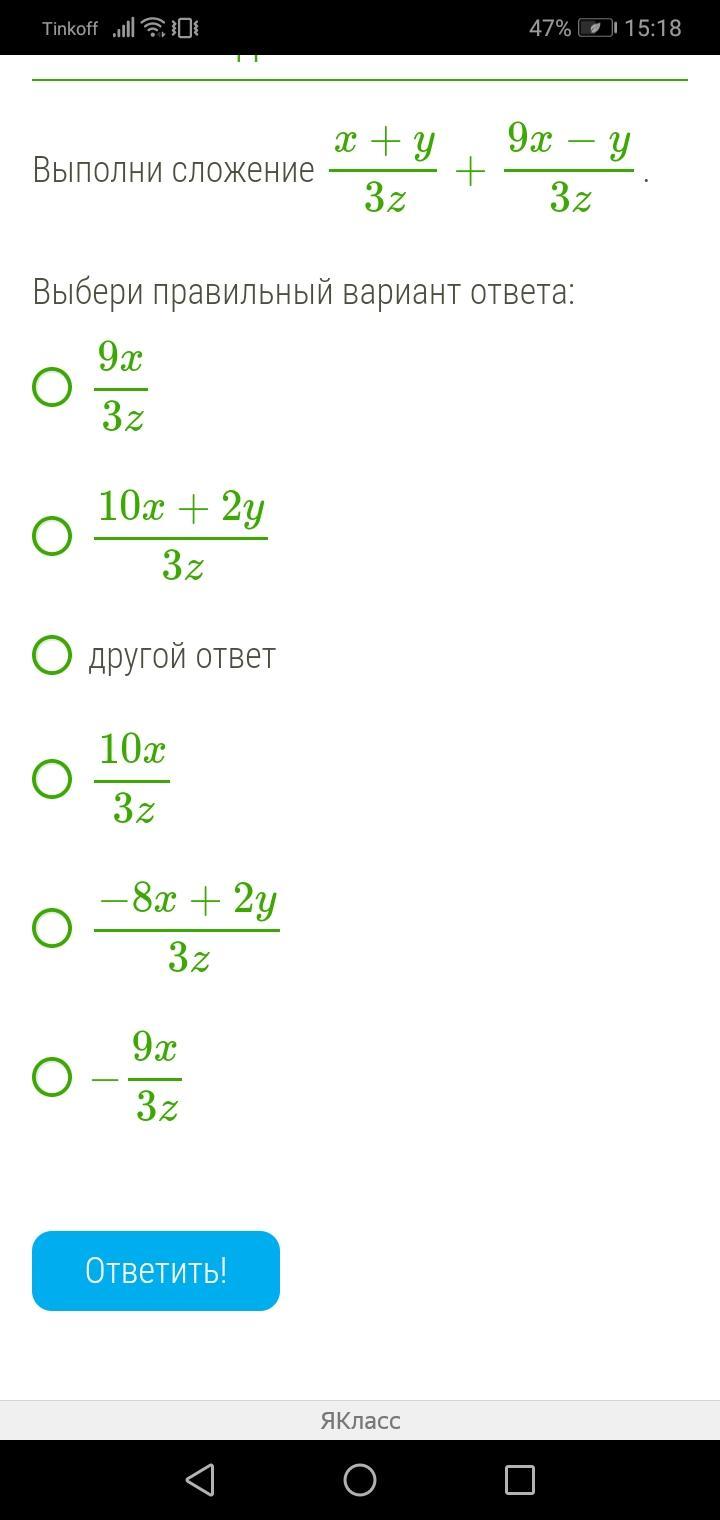Viewport: 720px width, 1520px height.
Task: Submit with the 'Ответить!' button
Action: tap(156, 1270)
